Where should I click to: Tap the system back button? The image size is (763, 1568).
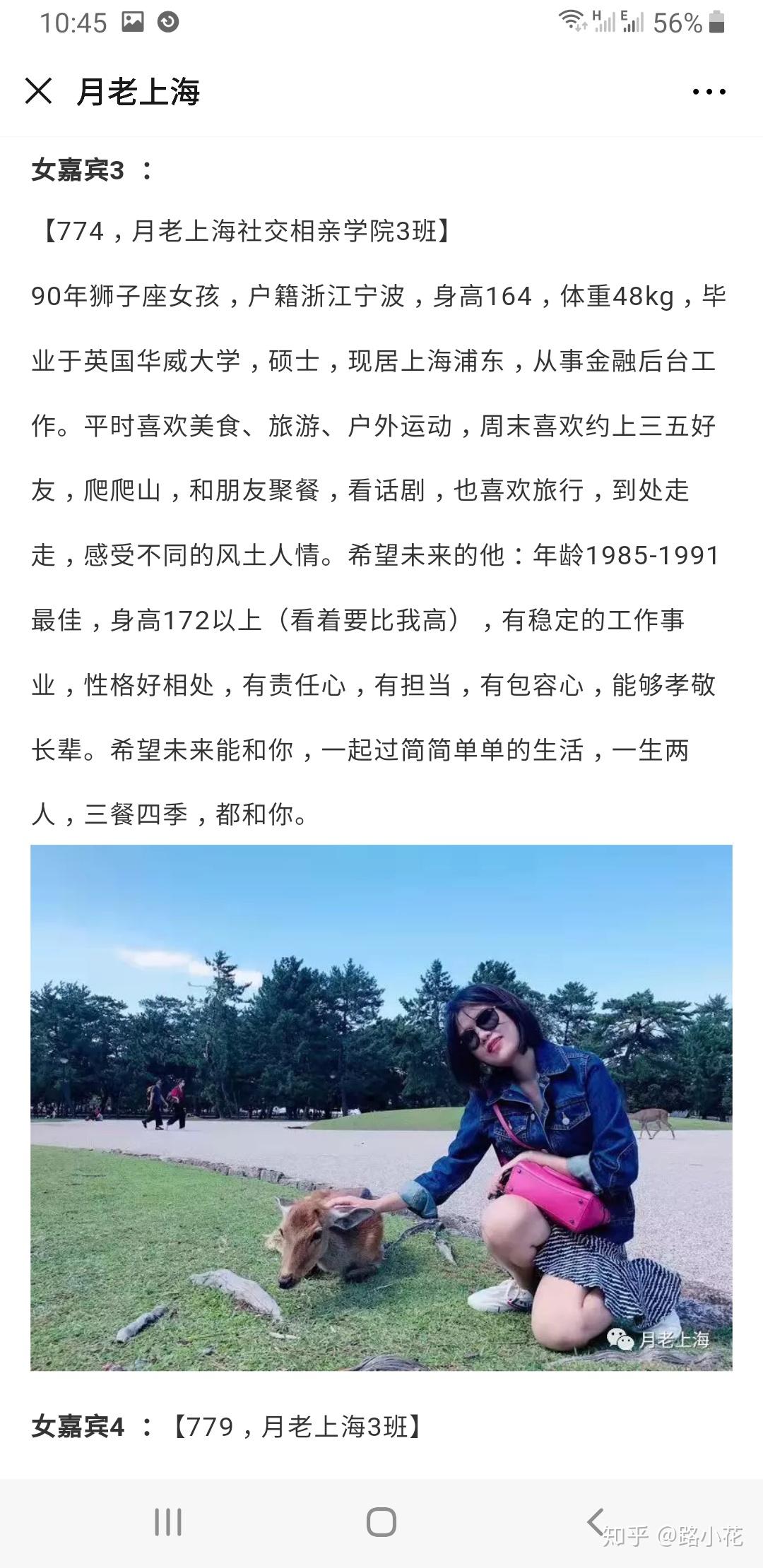click(596, 1521)
